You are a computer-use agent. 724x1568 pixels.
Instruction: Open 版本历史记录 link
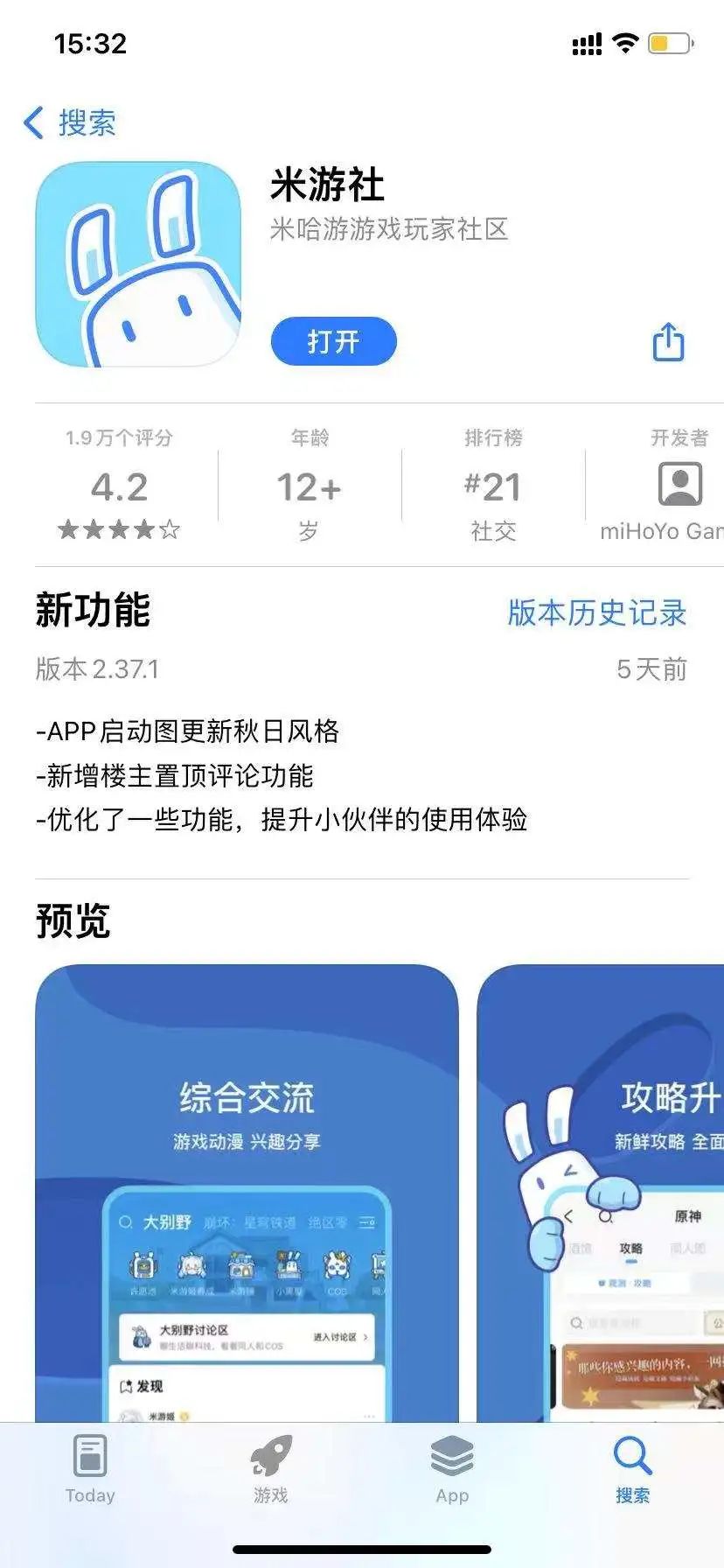[596, 612]
